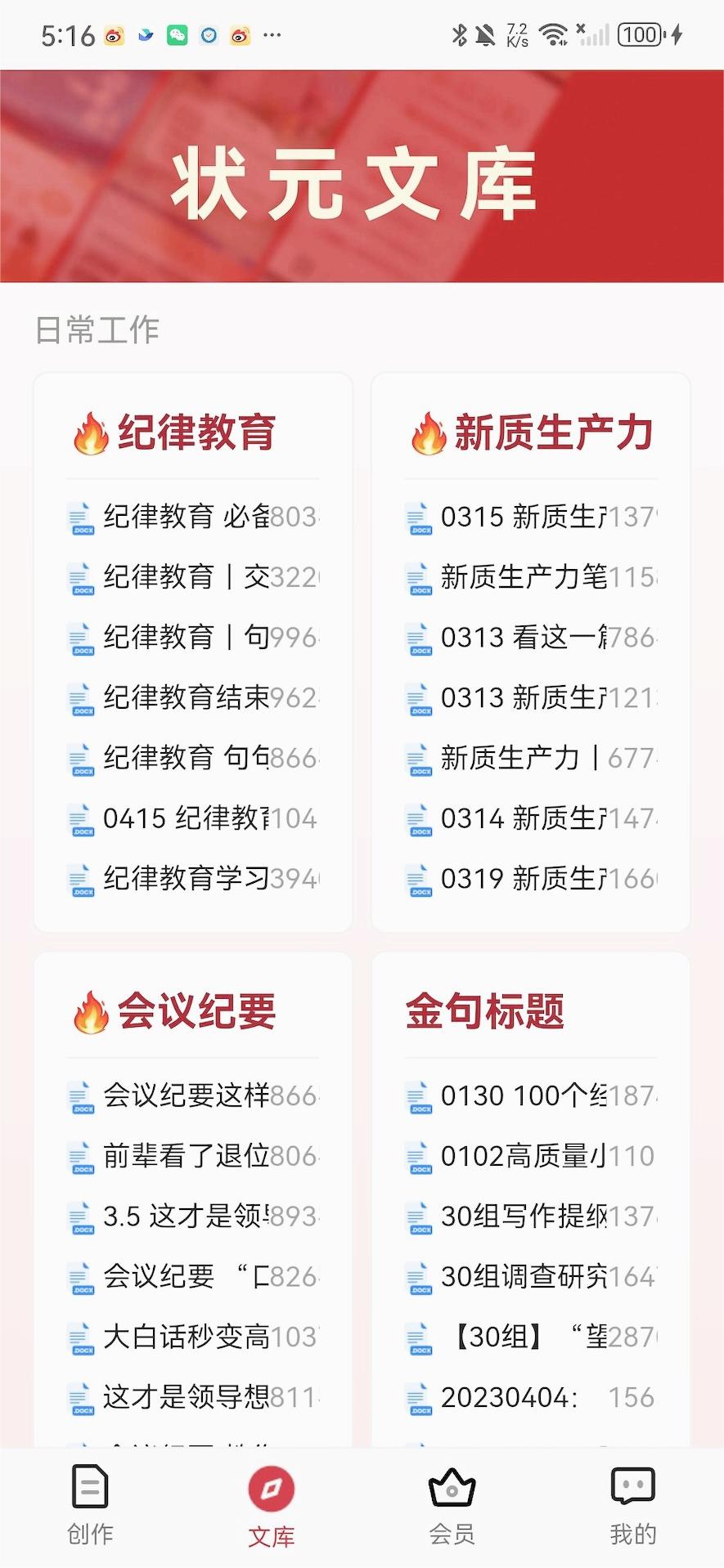Open document 0130 100个
Viewport: 724px width, 1568px height.
[531, 1095]
